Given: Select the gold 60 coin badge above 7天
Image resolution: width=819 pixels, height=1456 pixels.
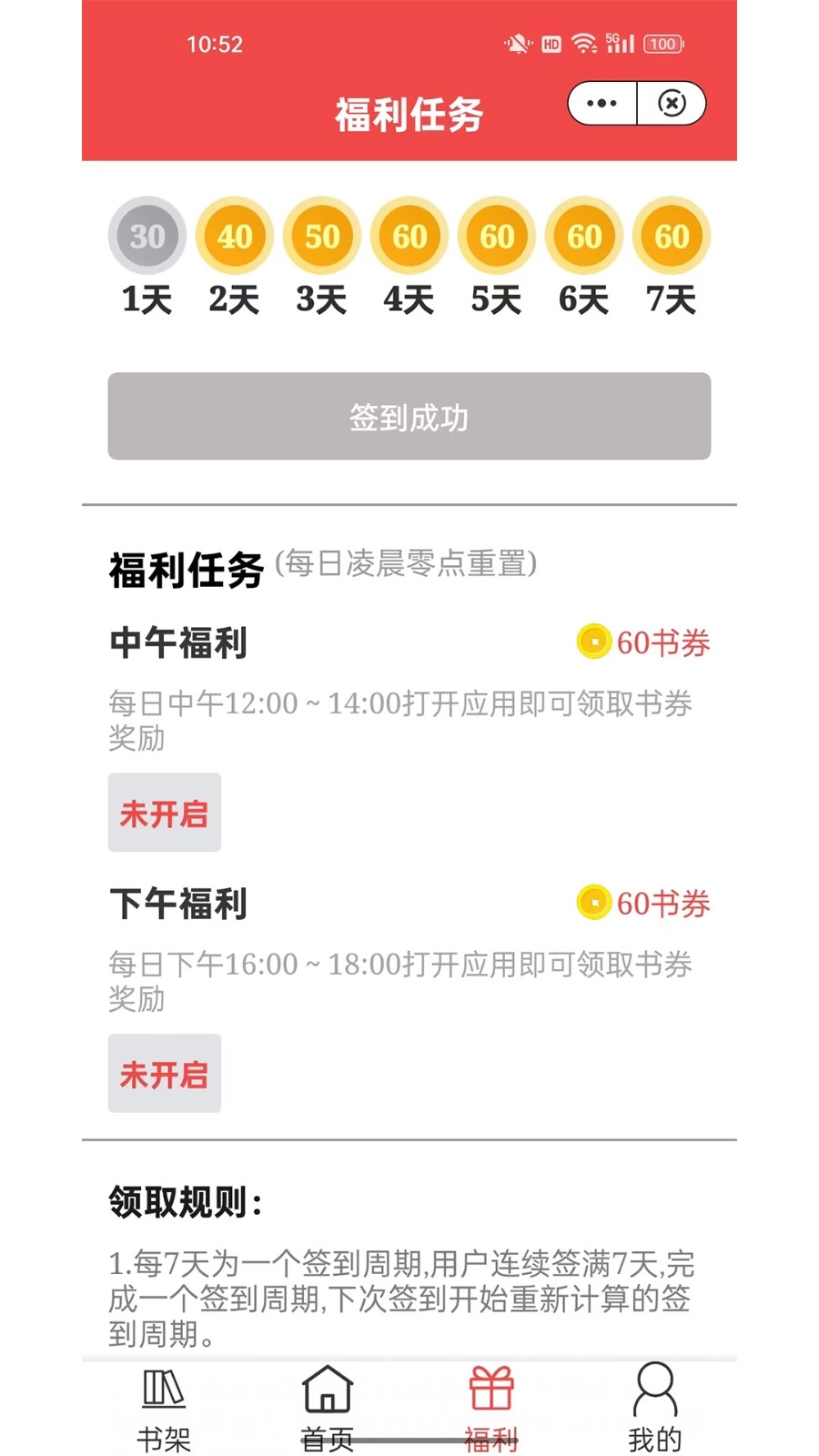Looking at the screenshot, I should [671, 235].
